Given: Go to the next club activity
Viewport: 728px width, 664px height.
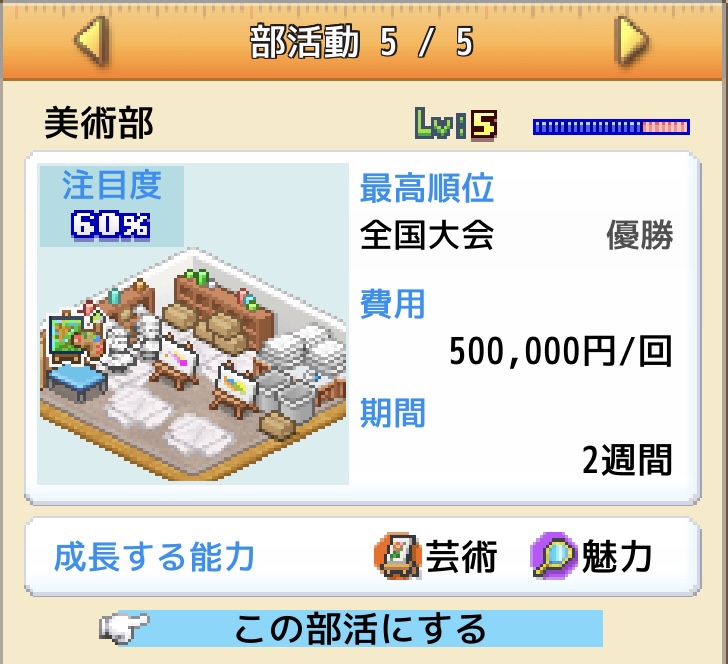Looking at the screenshot, I should (632, 43).
